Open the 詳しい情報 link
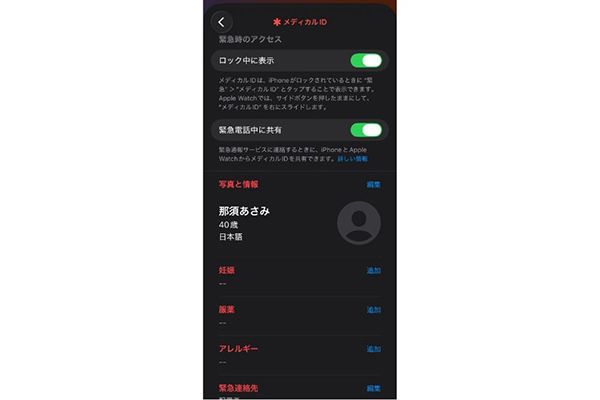 click(353, 159)
